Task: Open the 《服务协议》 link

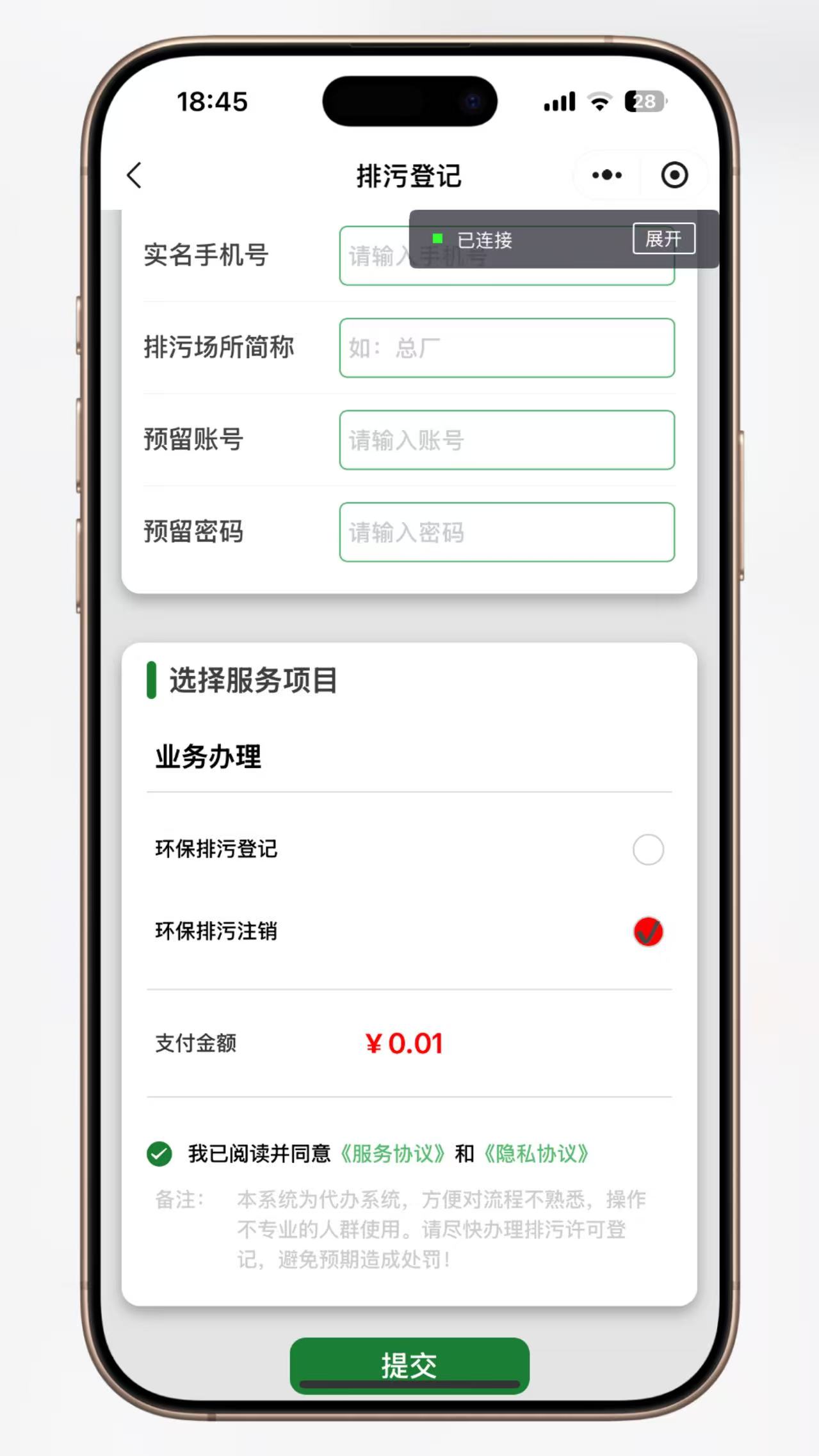Action: pos(393,1153)
